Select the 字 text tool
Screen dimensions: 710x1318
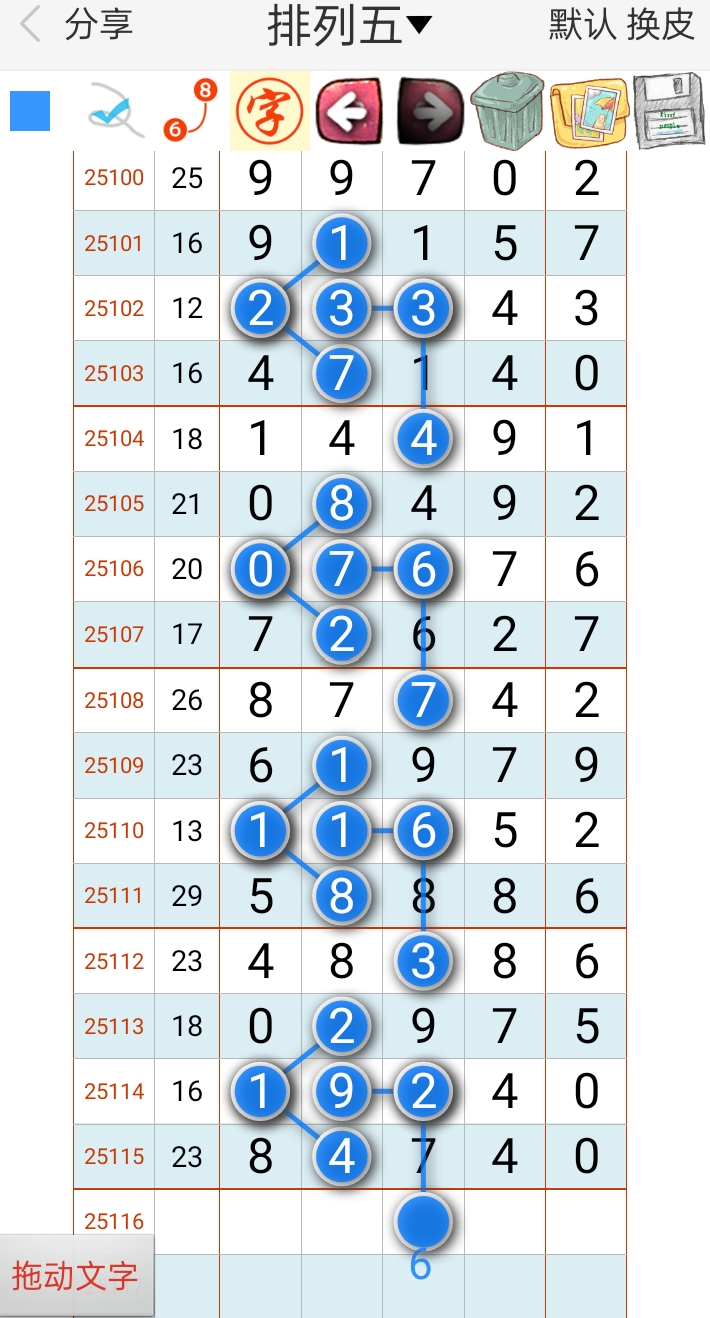269,111
